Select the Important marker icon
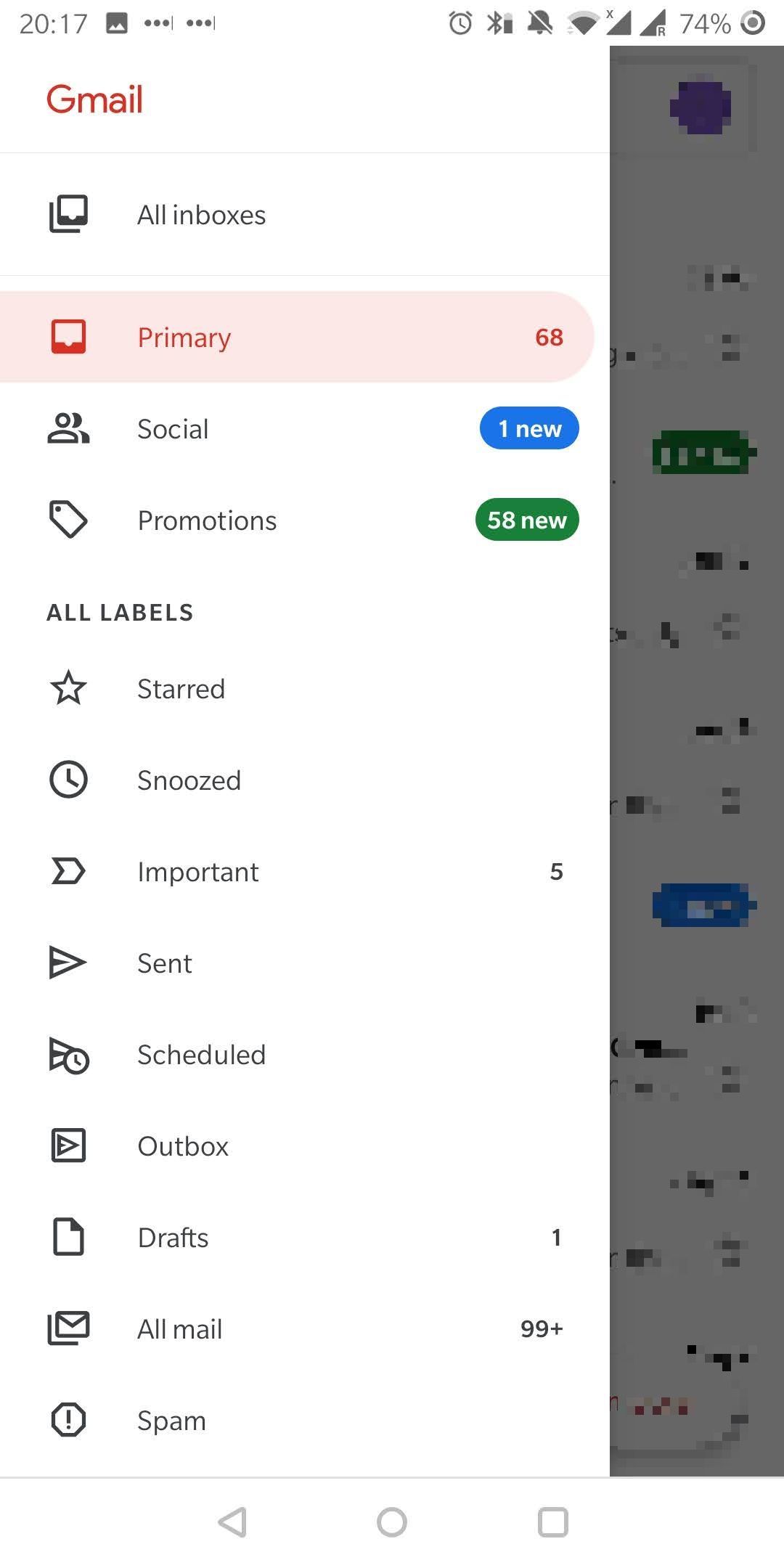Image resolution: width=784 pixels, height=1568 pixels. (x=68, y=871)
